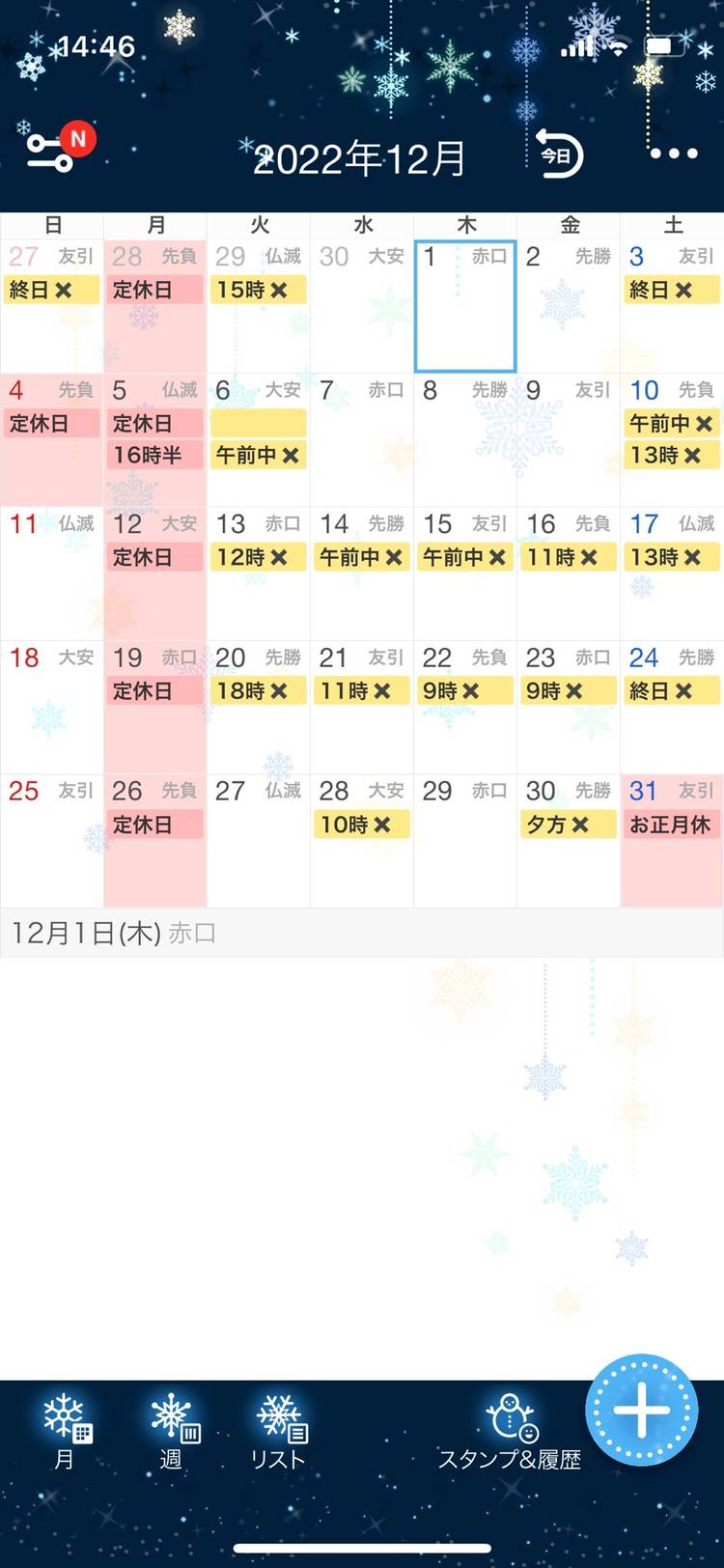This screenshot has height=1568, width=724.
Task: Select December 10 with 午前中 and 13時
Action: pos(672,439)
